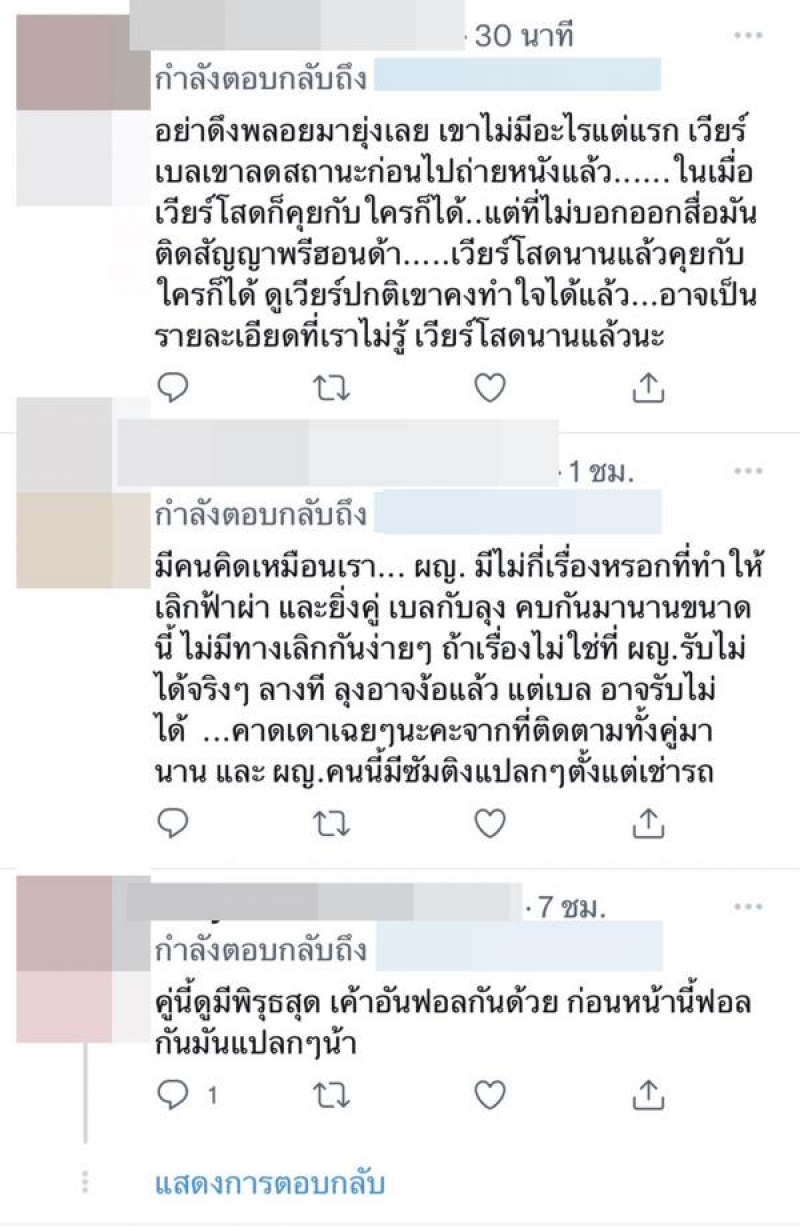Tap the แสดงการตอบกลับ link
This screenshot has height=1228, width=800.
pos(270,1185)
